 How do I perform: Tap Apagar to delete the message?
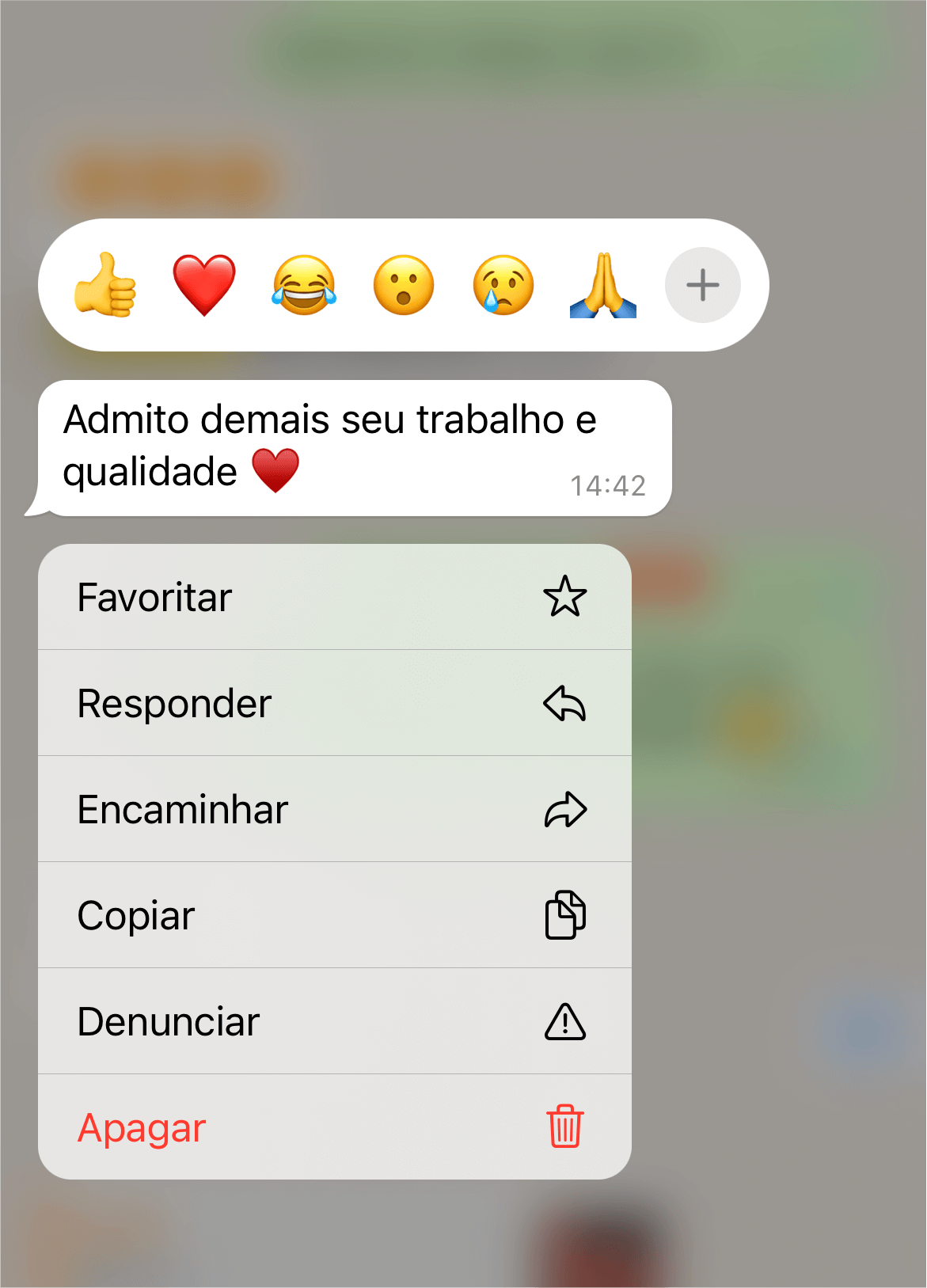[x=142, y=1127]
